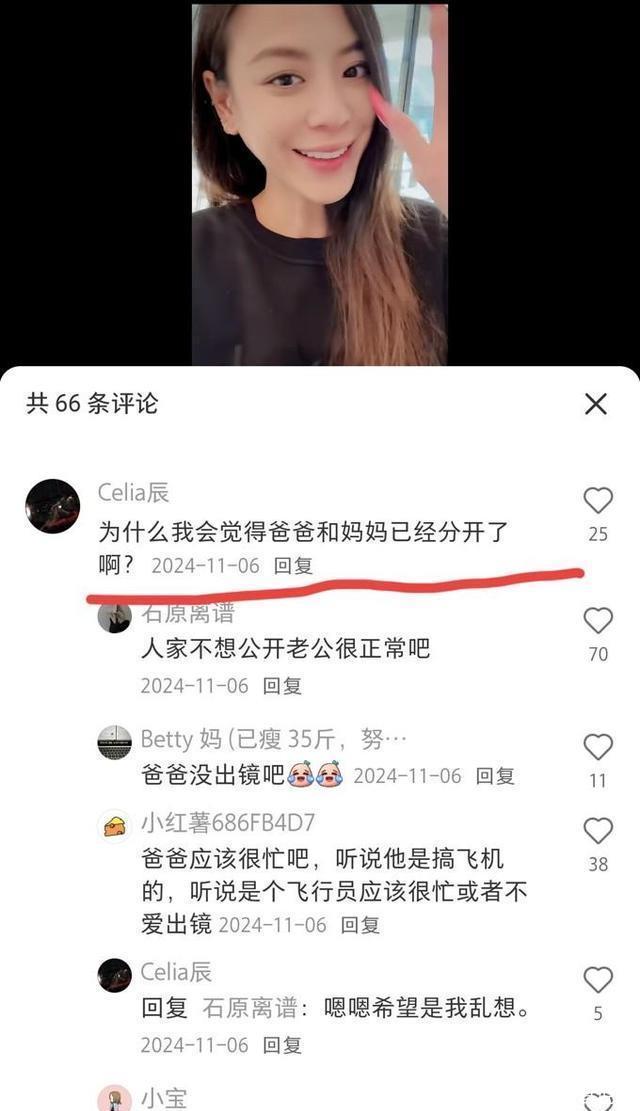Reply to 小红薯686FB4D7's comment

pos(360,925)
